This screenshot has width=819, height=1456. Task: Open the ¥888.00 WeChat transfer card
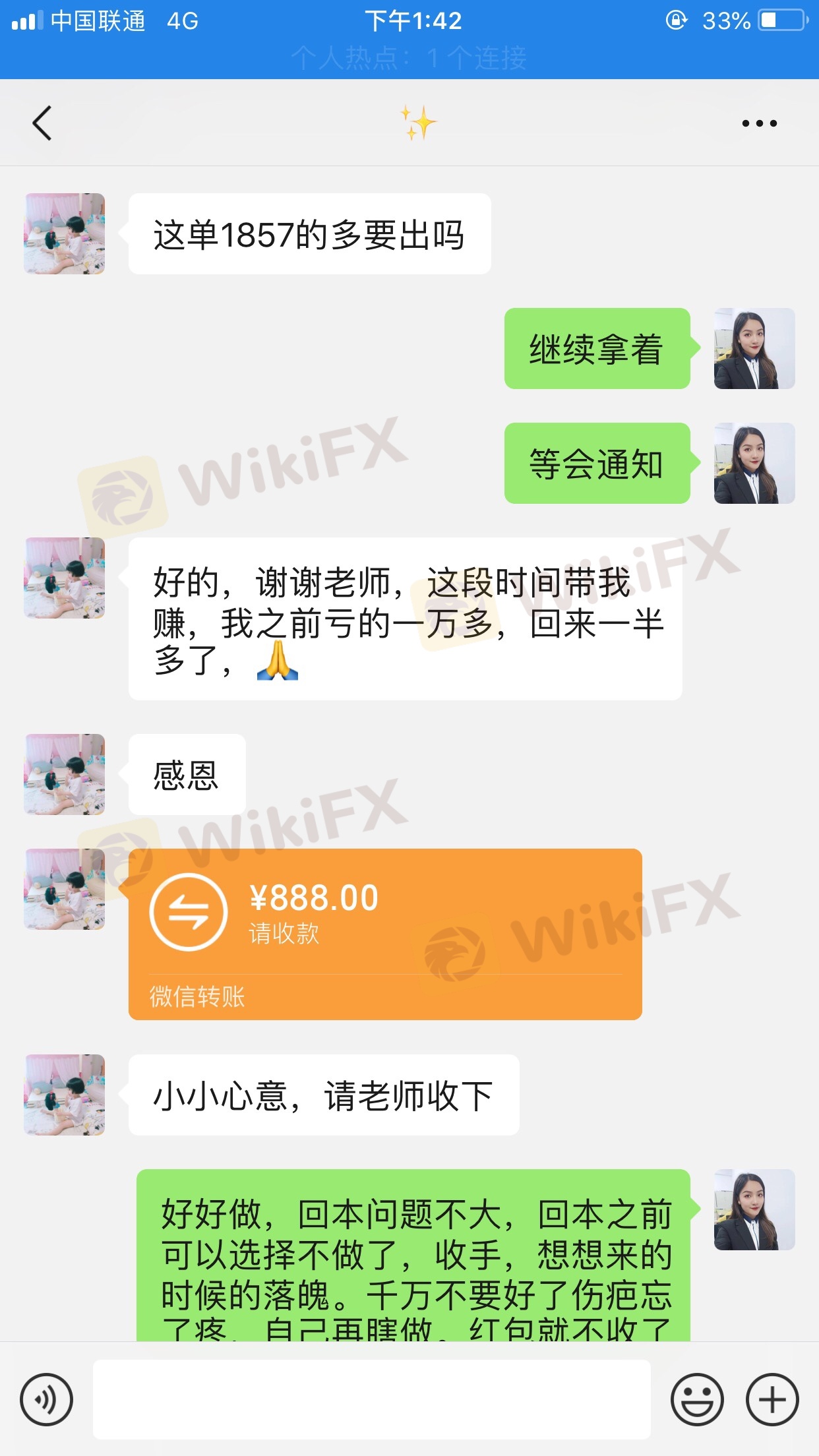click(385, 933)
